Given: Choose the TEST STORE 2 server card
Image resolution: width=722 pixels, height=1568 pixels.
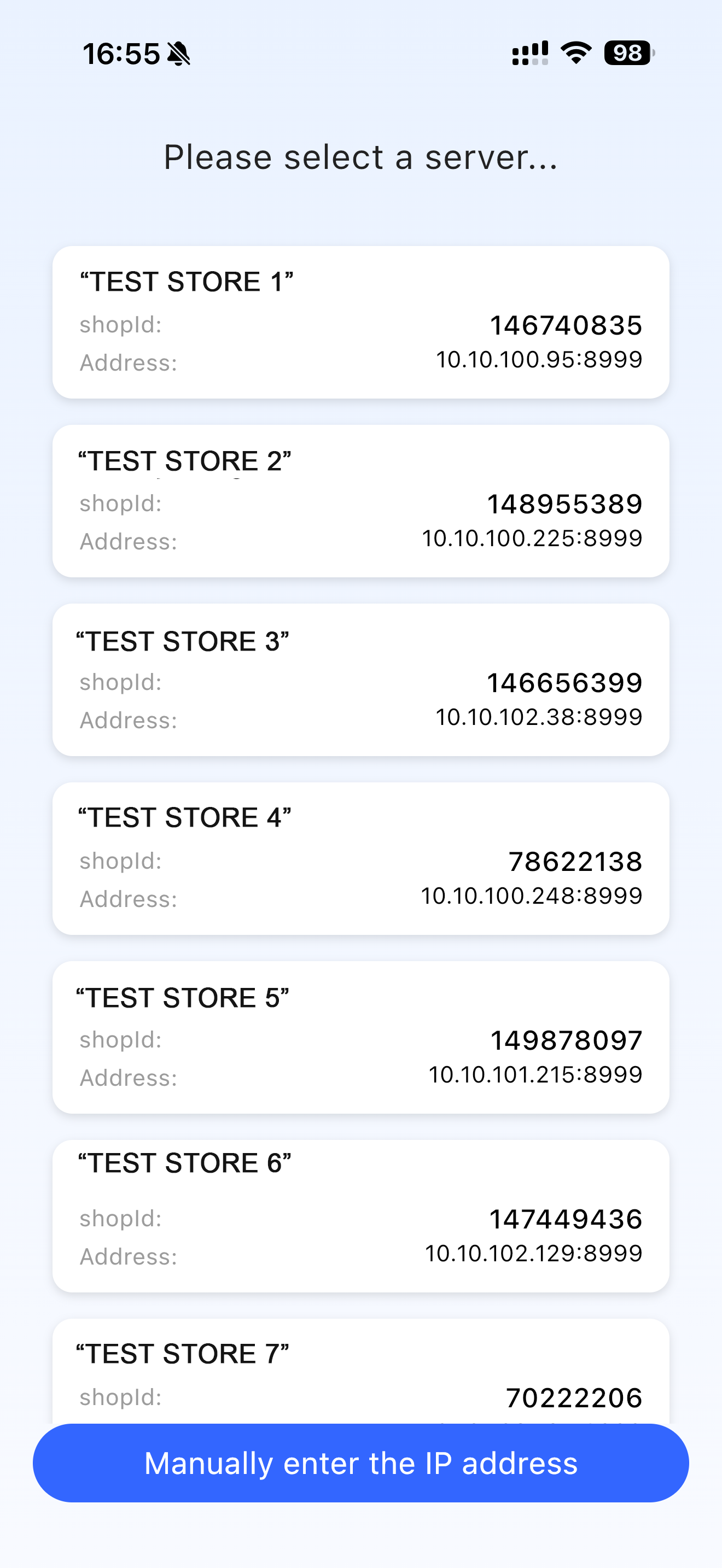Looking at the screenshot, I should 360,501.
